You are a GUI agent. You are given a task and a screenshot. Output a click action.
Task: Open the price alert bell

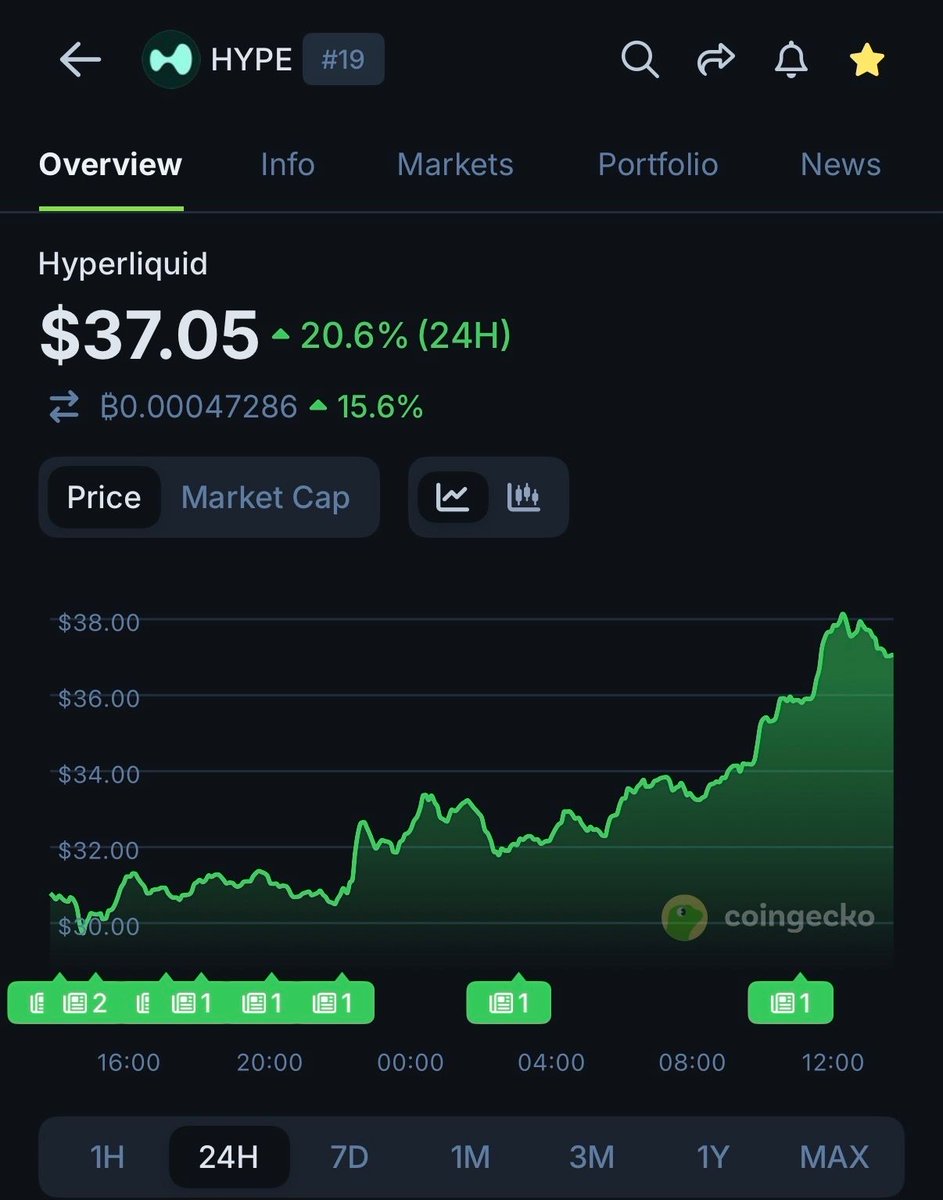click(x=791, y=60)
